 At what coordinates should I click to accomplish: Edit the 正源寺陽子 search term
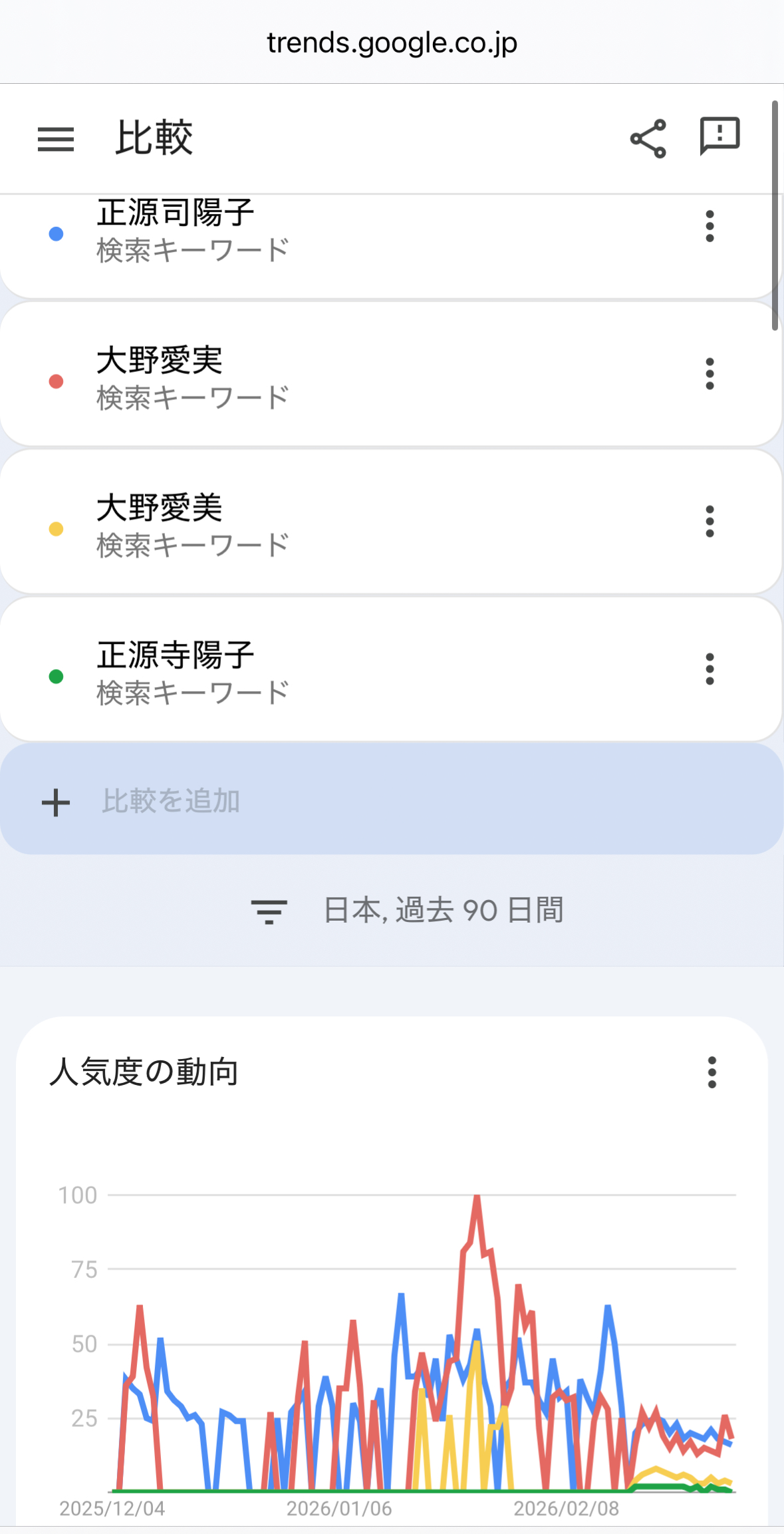tap(176, 657)
